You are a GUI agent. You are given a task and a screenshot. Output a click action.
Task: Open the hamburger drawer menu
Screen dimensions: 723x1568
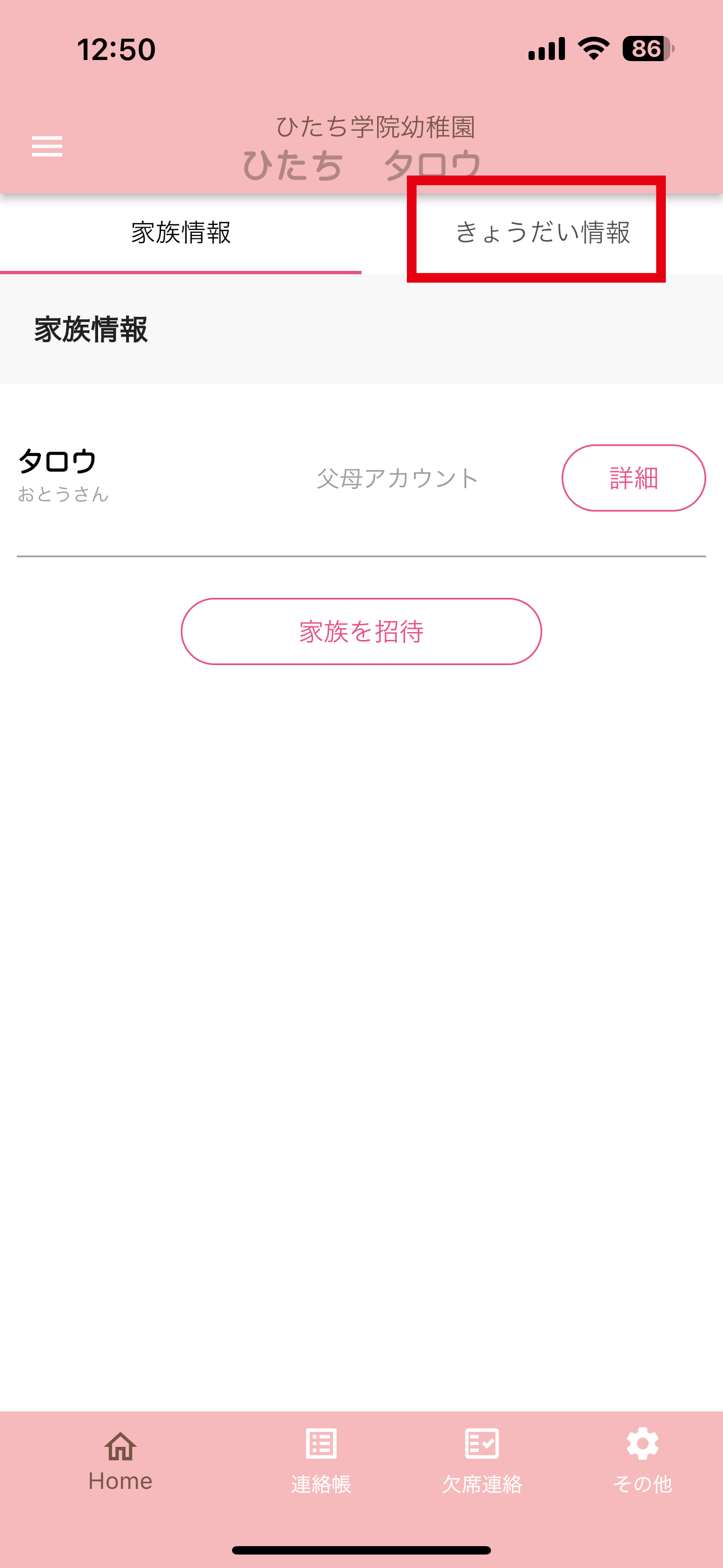[47, 146]
